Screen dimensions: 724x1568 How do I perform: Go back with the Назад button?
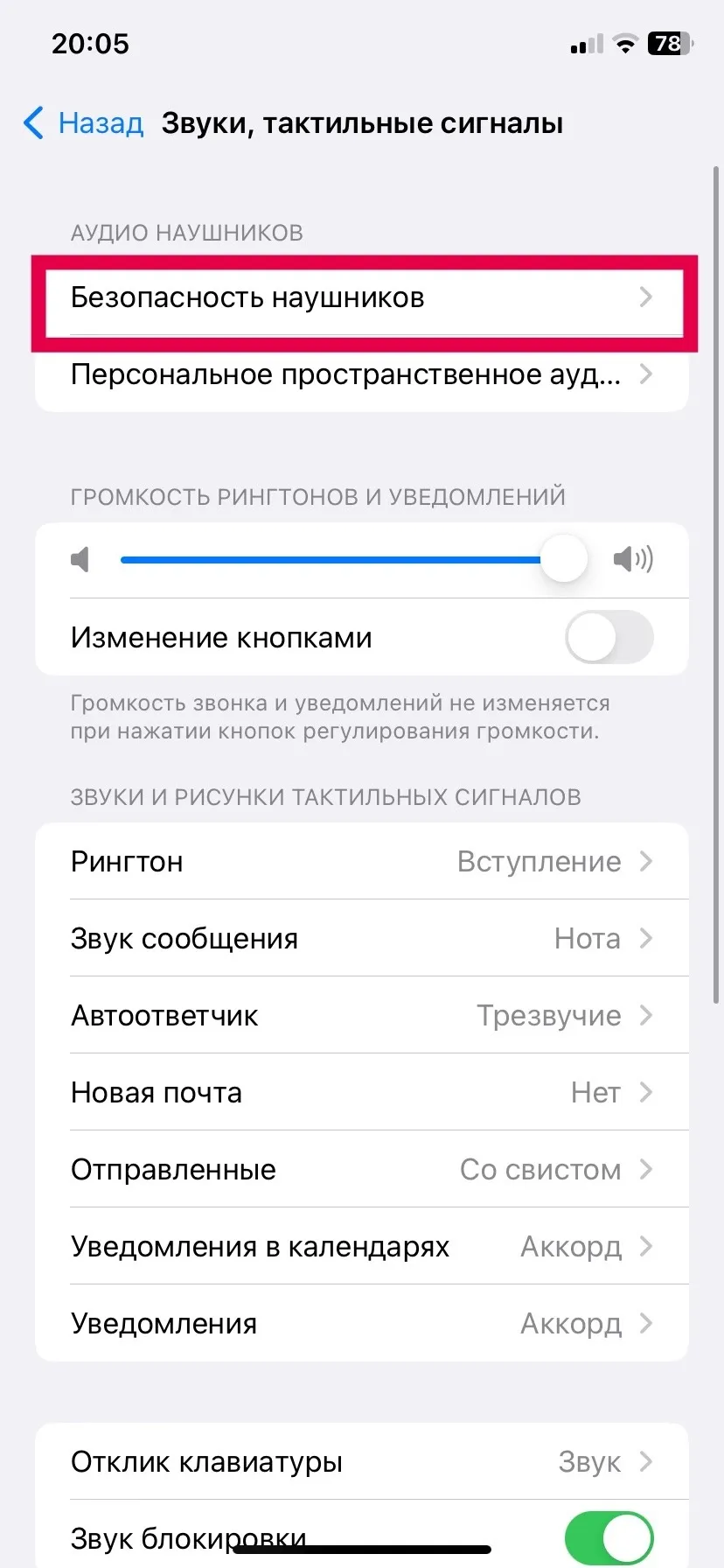(x=83, y=123)
